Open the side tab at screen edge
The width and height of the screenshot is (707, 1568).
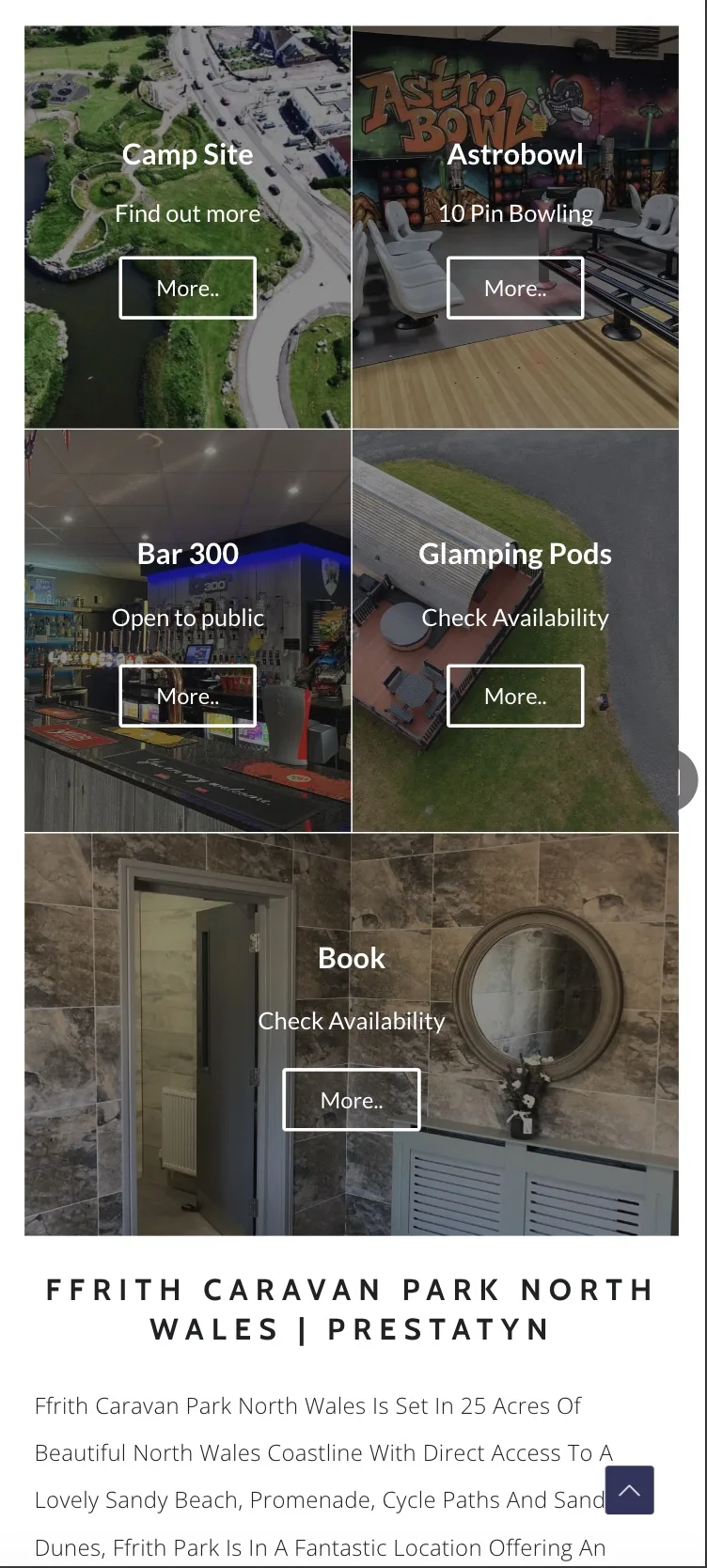(687, 779)
